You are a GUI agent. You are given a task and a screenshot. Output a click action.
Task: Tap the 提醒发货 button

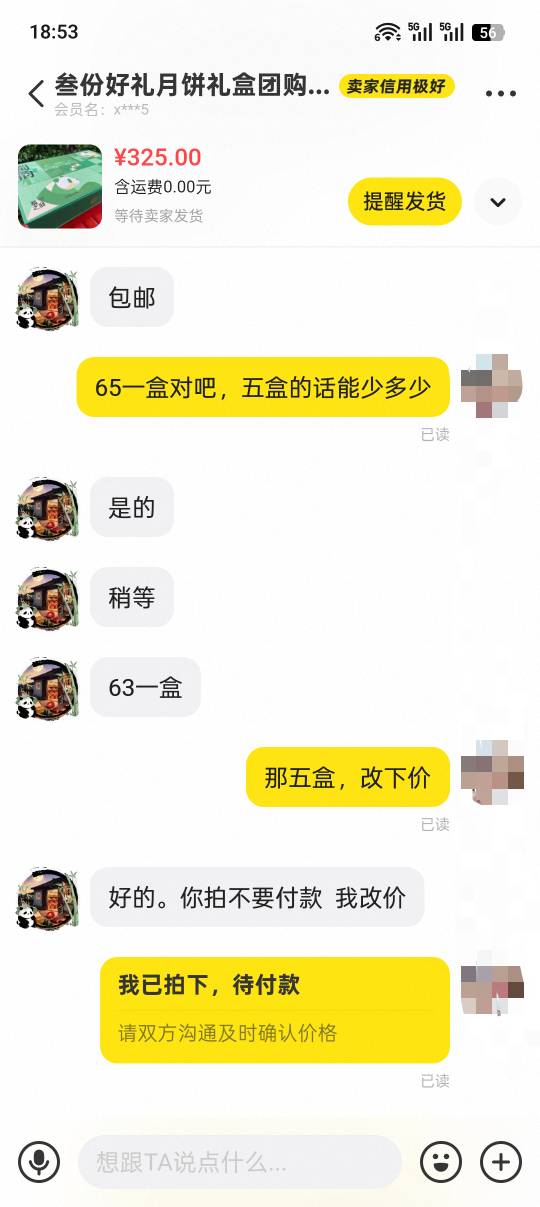404,201
